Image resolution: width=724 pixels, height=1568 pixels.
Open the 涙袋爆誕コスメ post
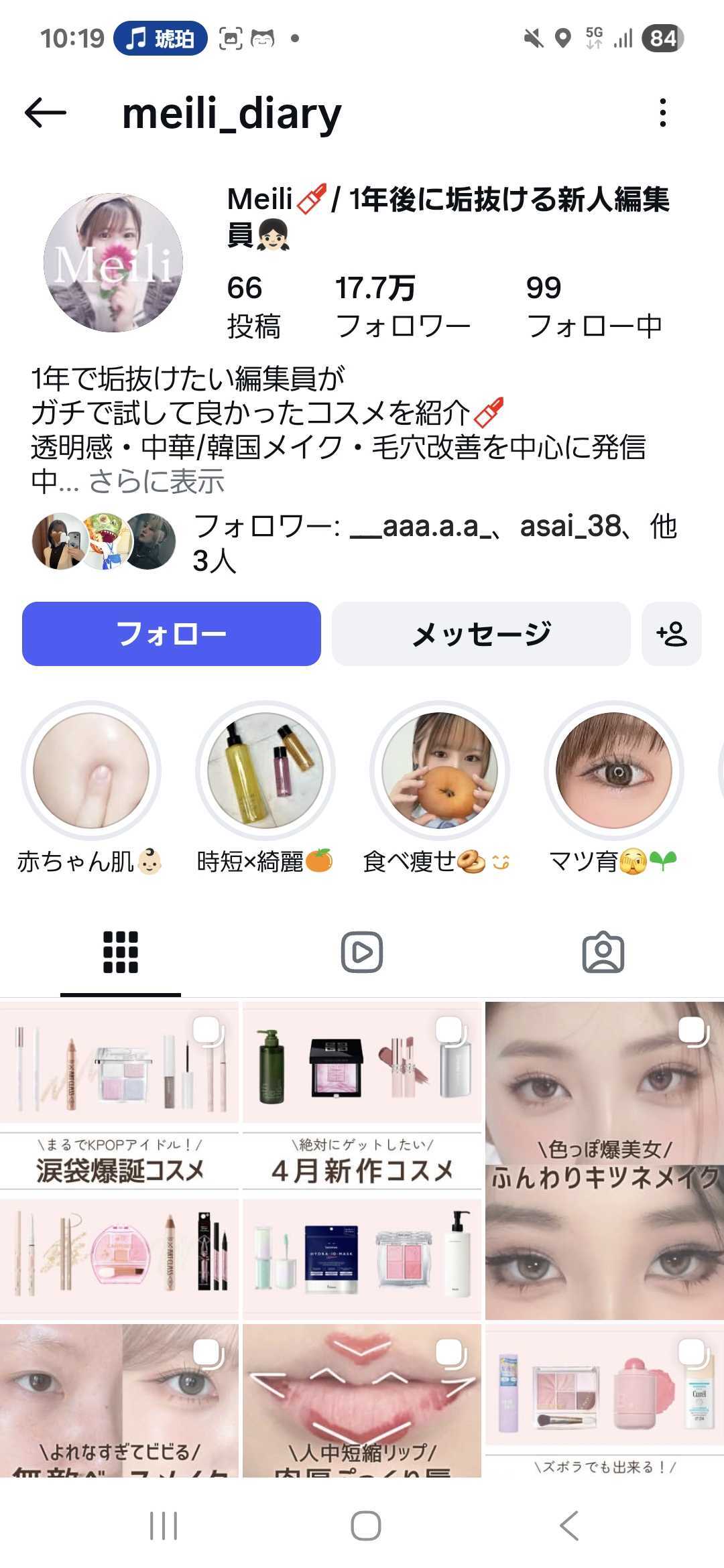pos(119,1159)
